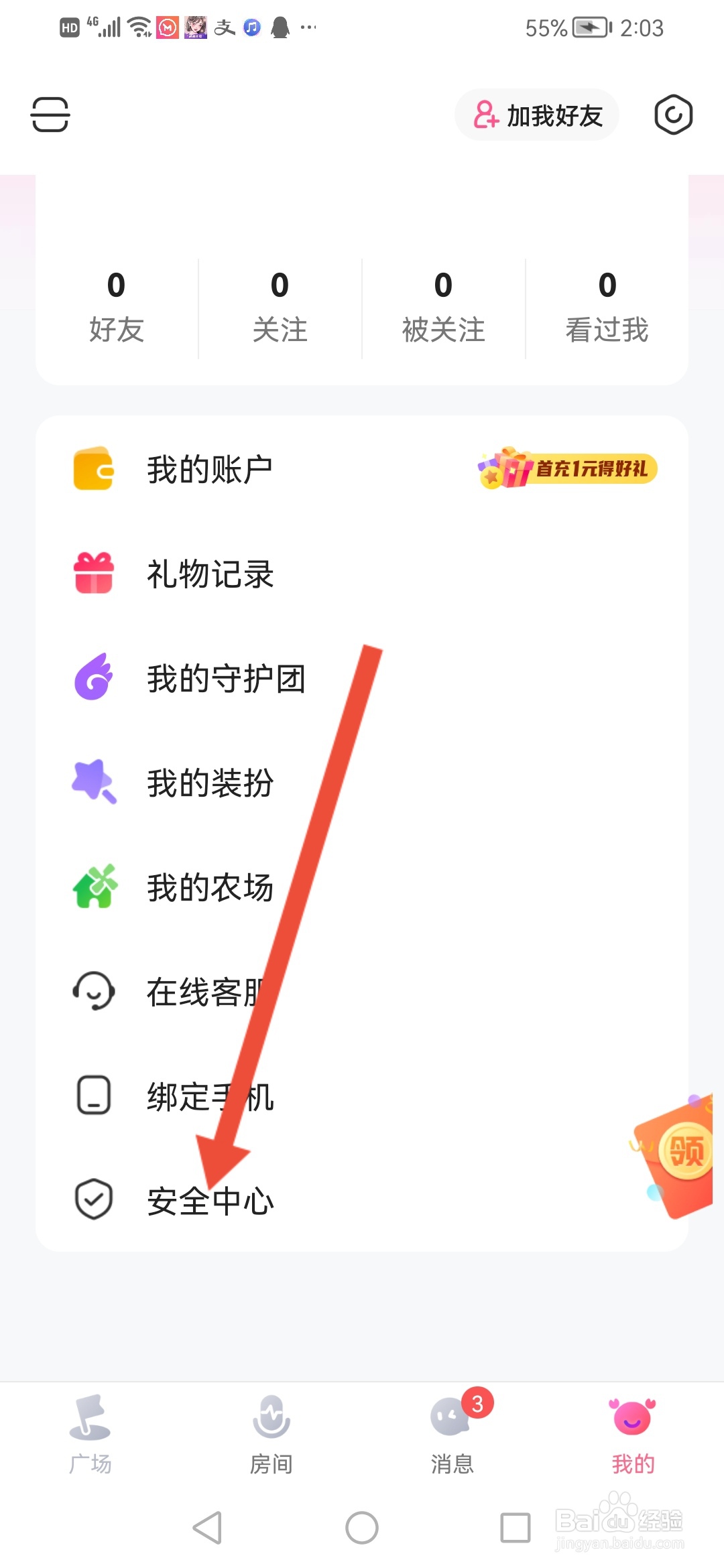Image resolution: width=724 pixels, height=1568 pixels.
Task: Open the 我的守护团 wing icon
Action: 93,678
